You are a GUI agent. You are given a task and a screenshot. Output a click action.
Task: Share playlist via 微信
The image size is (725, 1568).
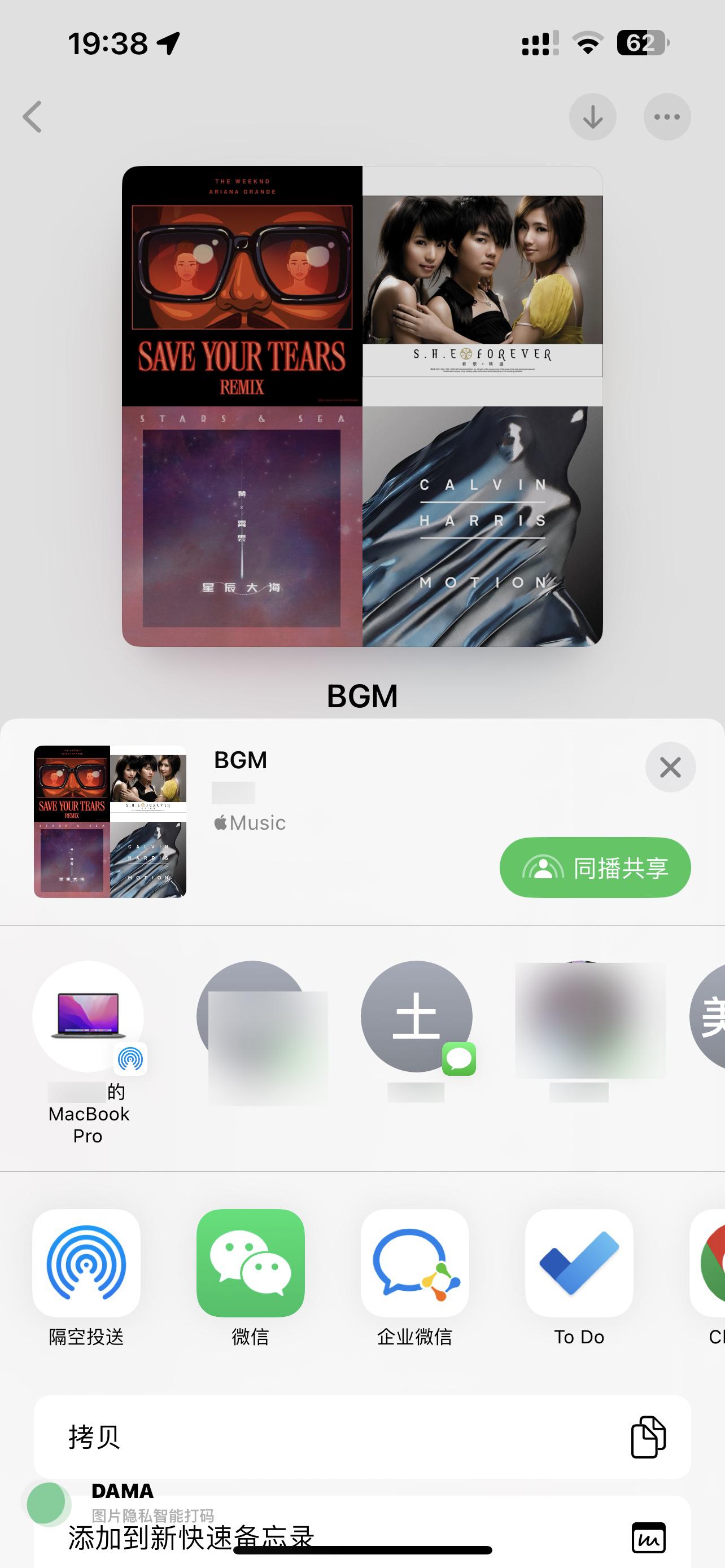point(250,1264)
